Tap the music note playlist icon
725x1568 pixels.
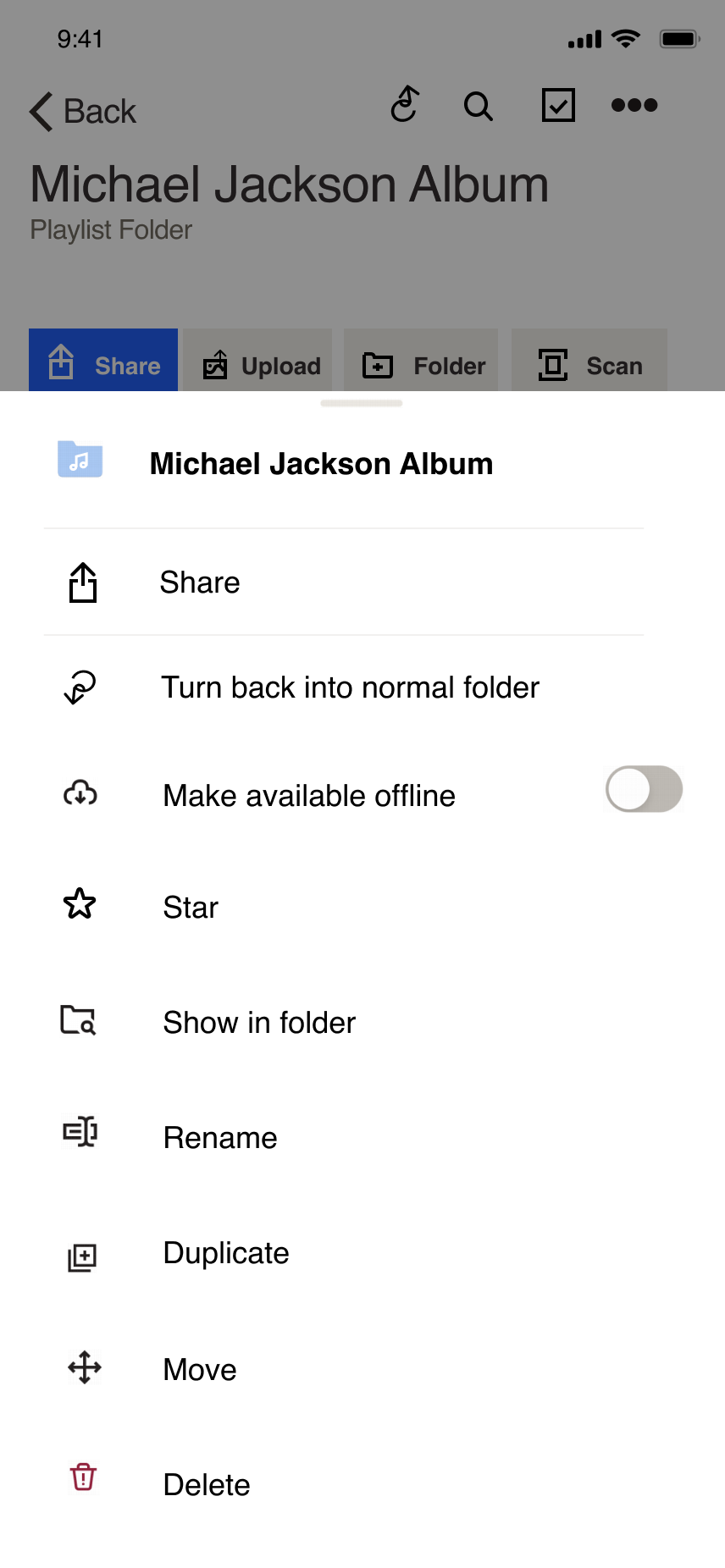tap(405, 105)
